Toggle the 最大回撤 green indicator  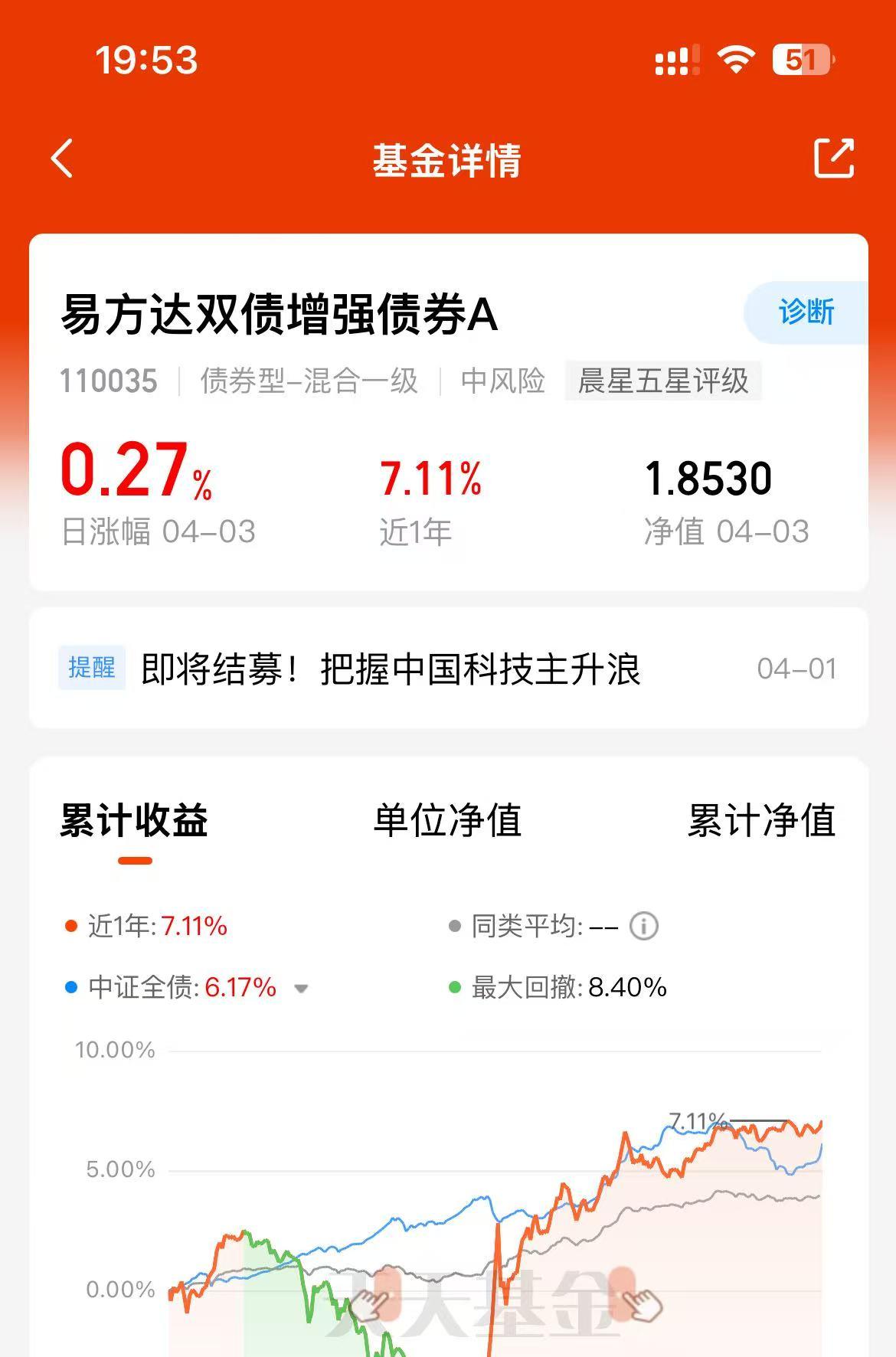(x=455, y=988)
